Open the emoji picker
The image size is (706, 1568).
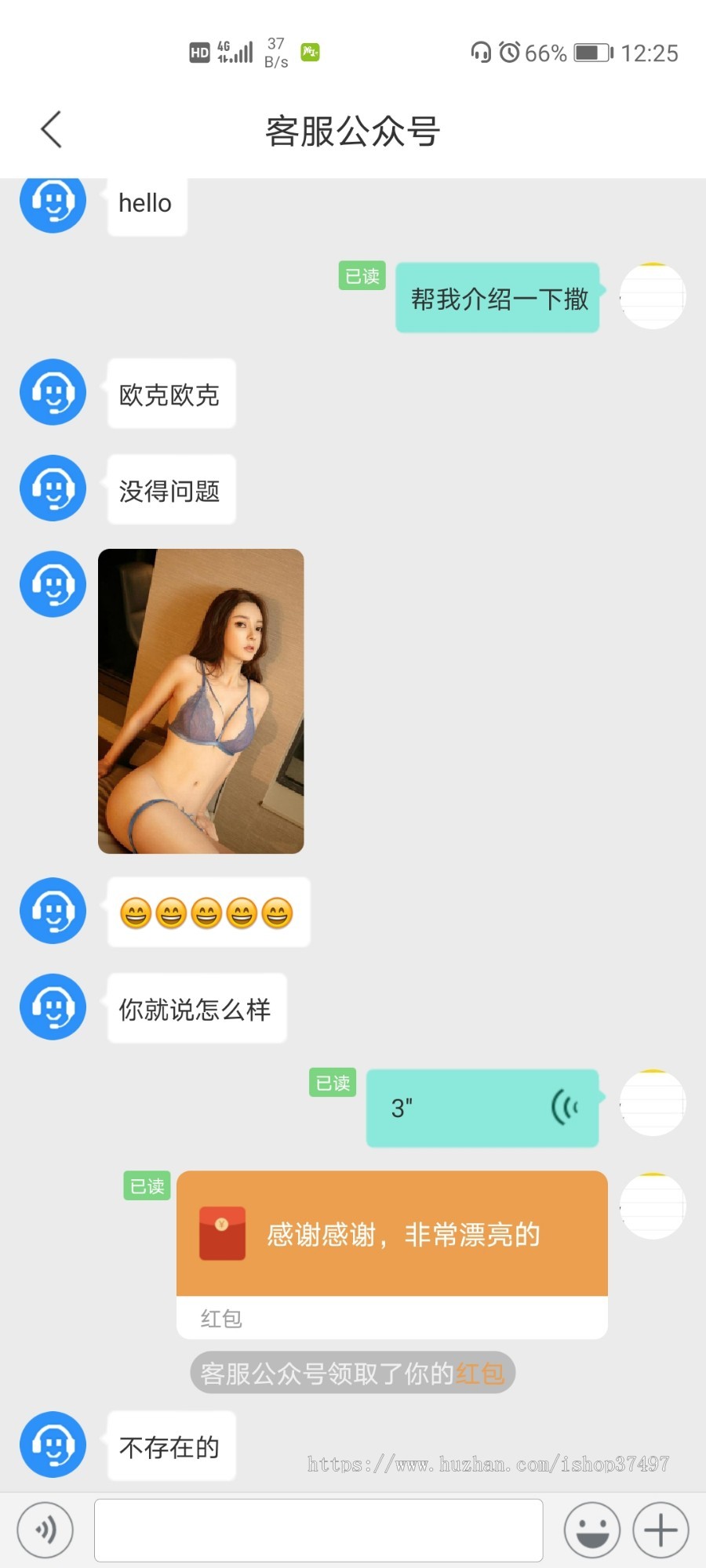[x=591, y=1530]
